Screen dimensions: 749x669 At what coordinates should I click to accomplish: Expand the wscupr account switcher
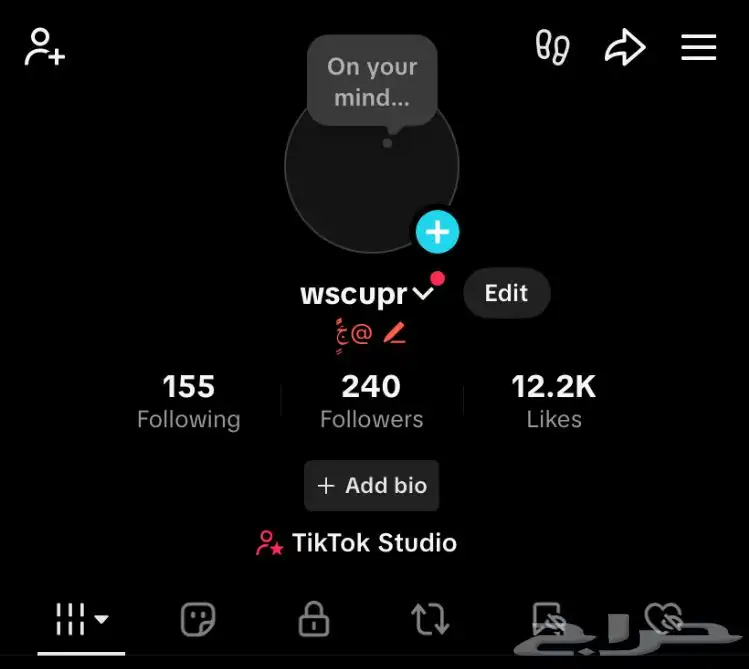coord(423,294)
